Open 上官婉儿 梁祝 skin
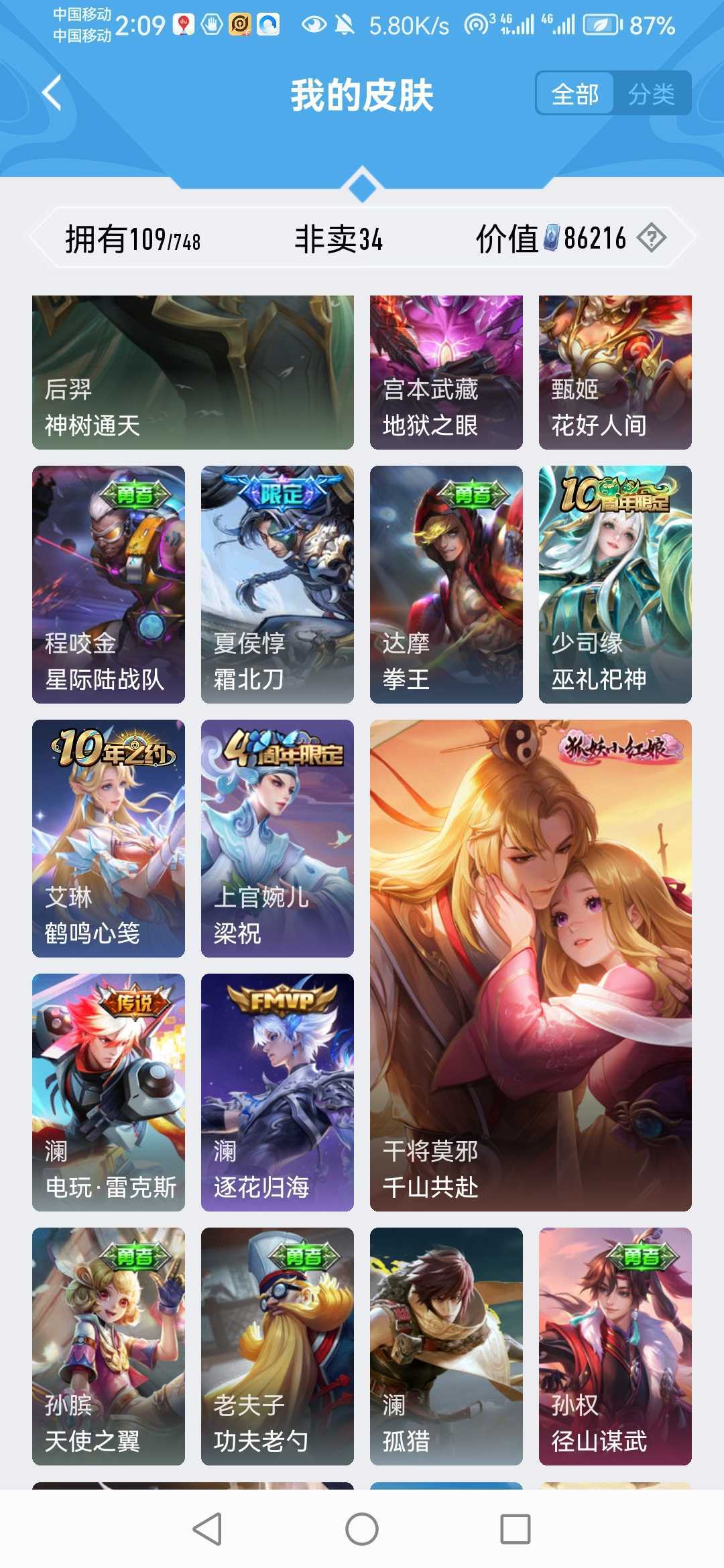 click(277, 838)
